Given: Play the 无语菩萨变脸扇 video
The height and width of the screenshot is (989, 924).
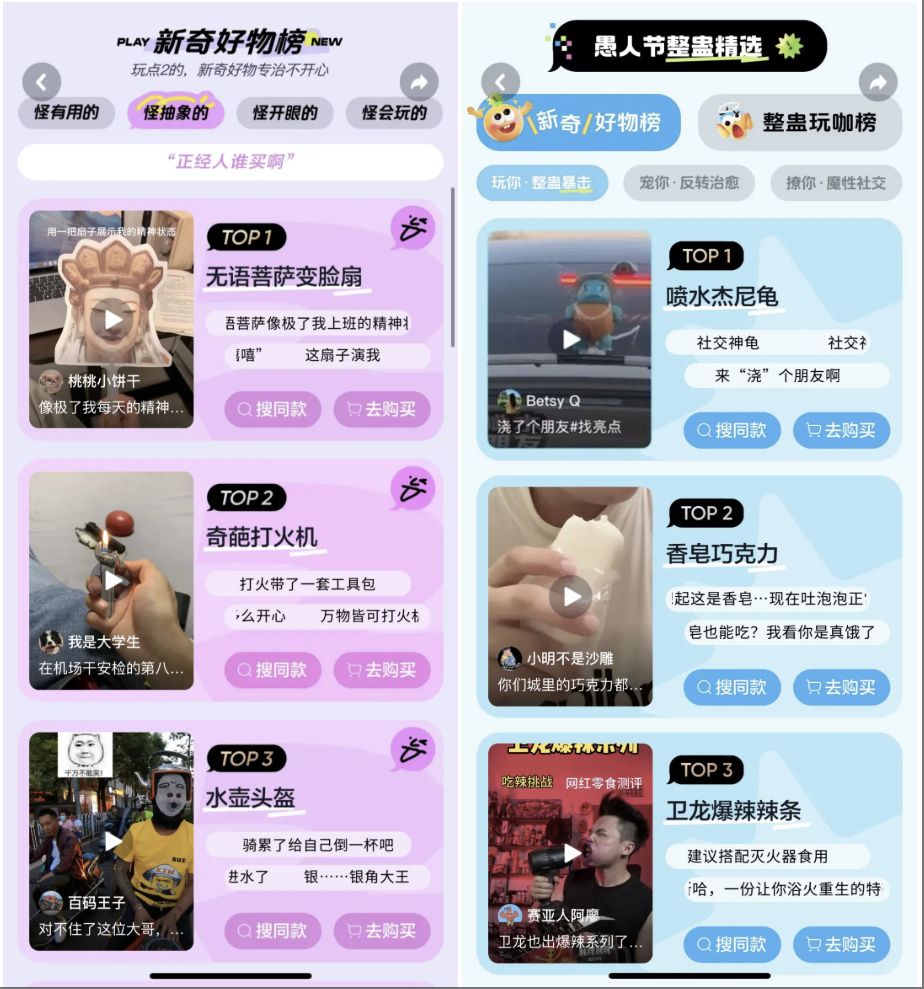Looking at the screenshot, I should [x=112, y=320].
